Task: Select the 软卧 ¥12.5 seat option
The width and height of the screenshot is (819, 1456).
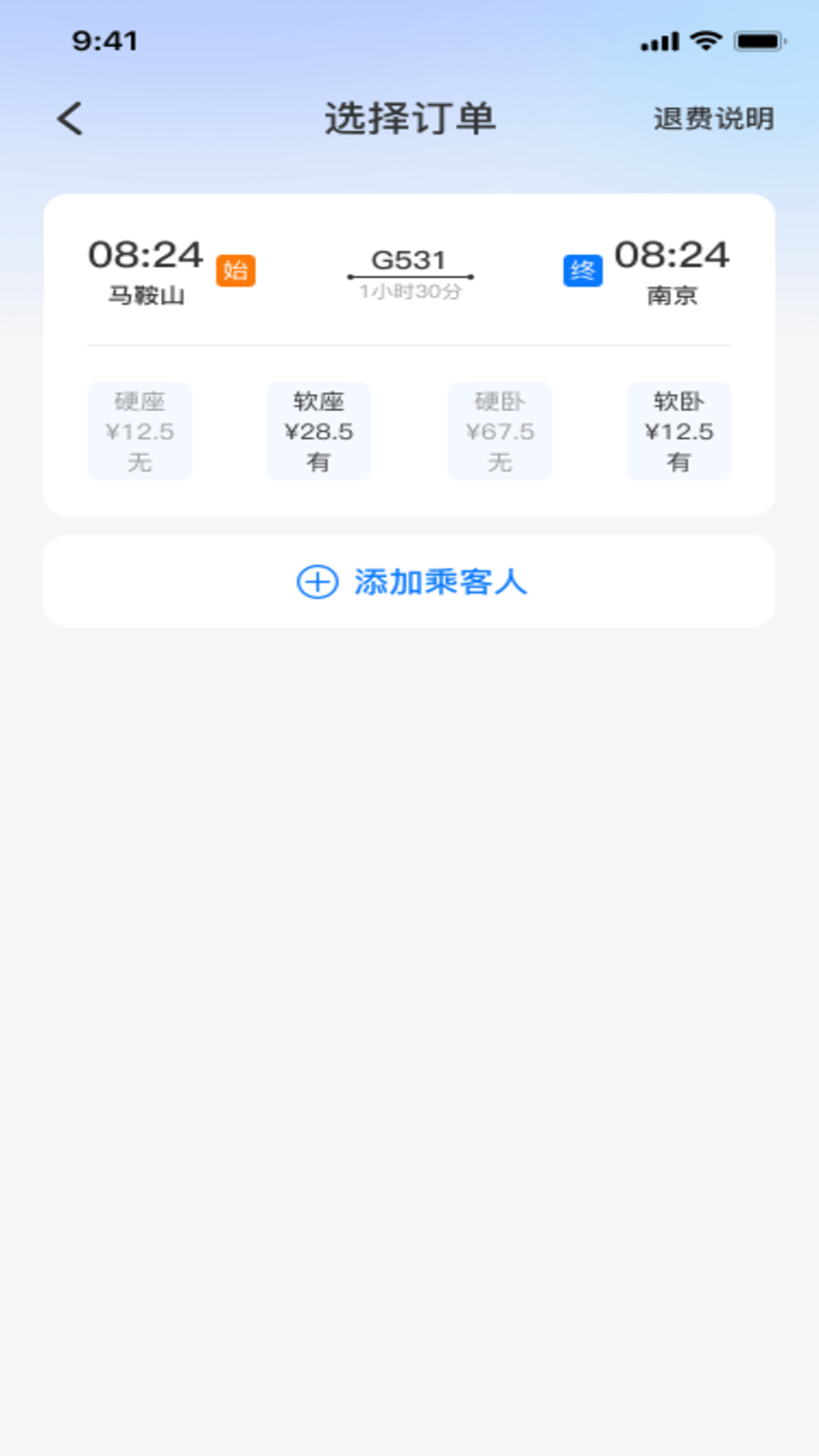Action: (679, 431)
